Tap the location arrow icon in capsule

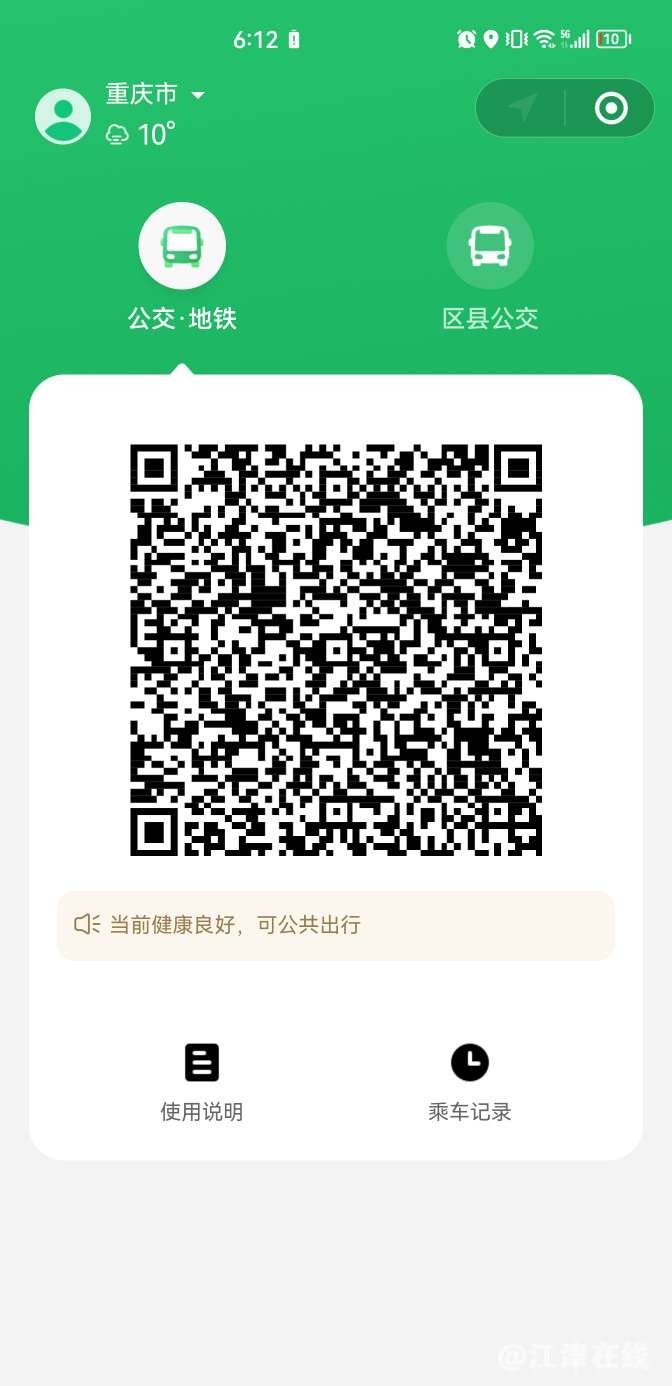tap(521, 108)
